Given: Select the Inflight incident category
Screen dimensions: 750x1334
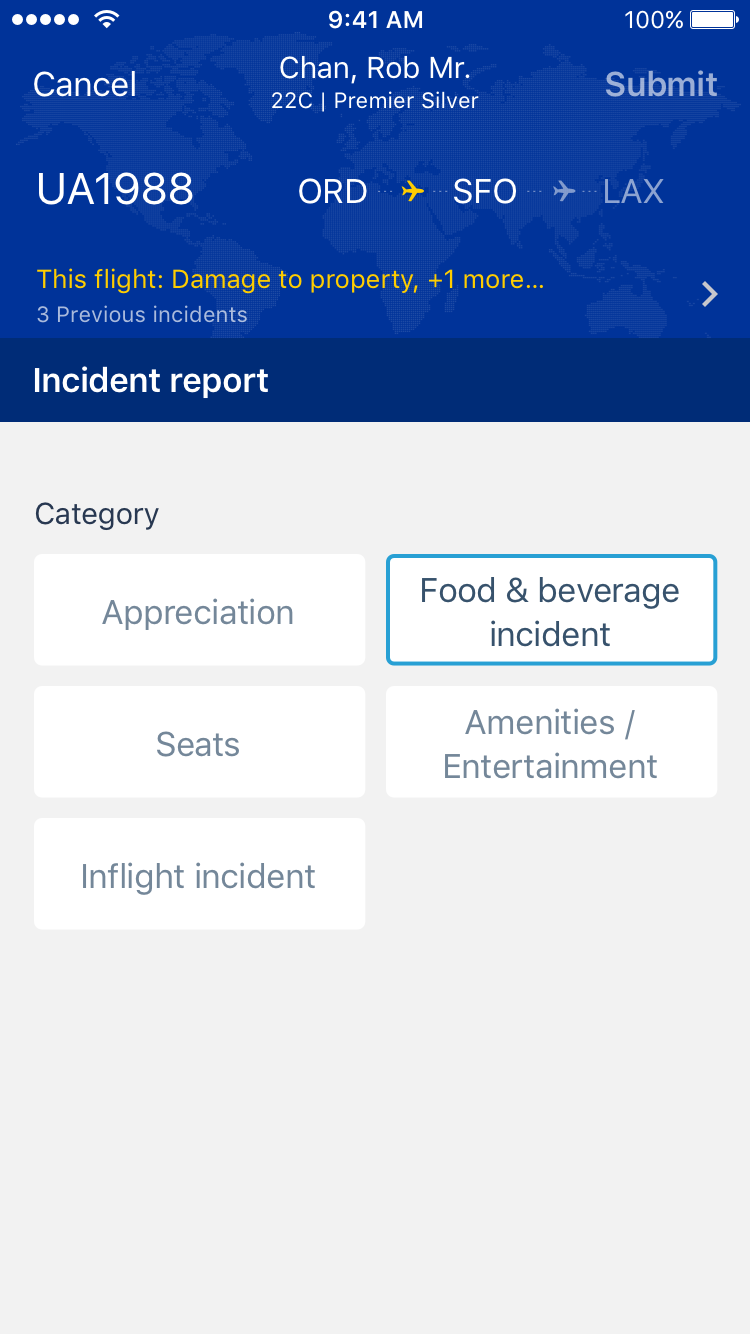Looking at the screenshot, I should click(199, 875).
